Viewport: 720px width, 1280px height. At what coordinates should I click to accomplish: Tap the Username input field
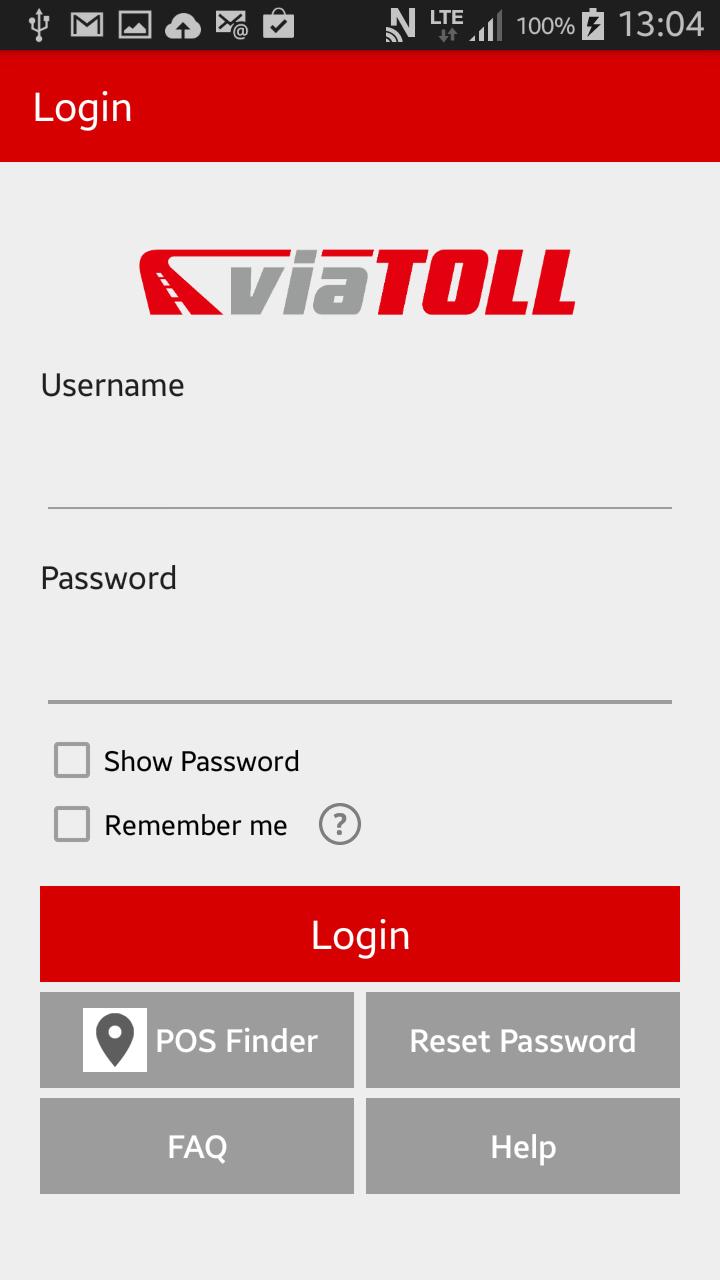[360, 472]
